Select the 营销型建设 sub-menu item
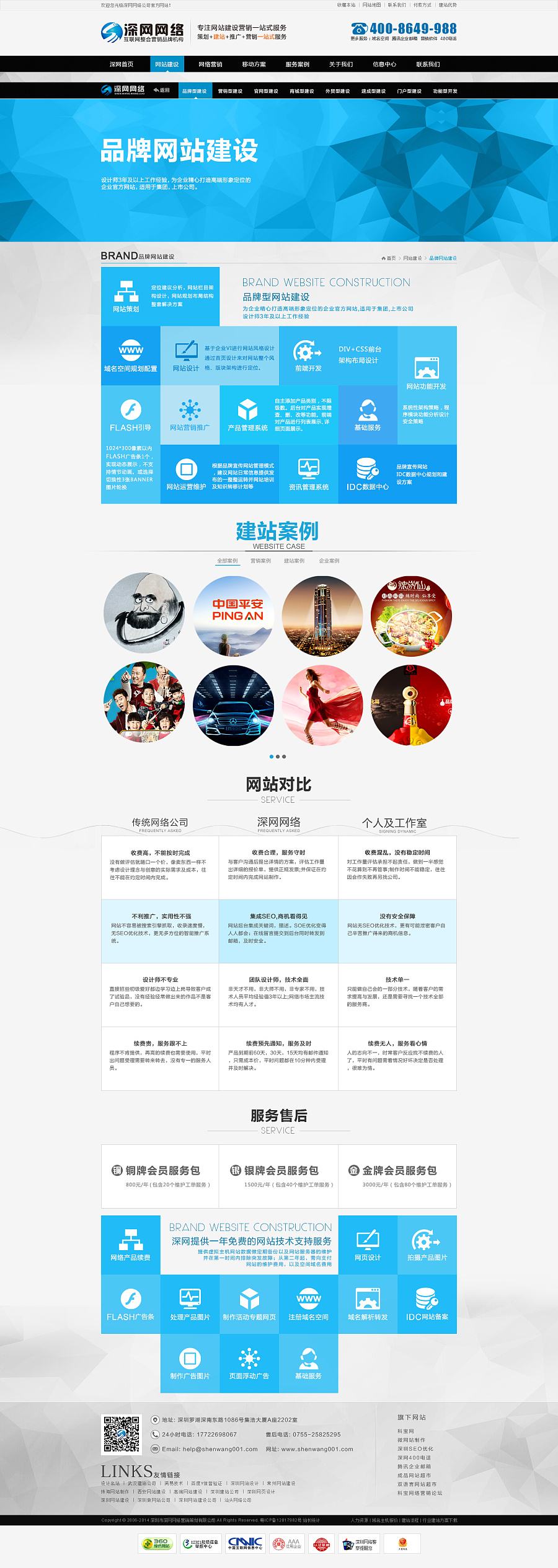The image size is (558, 1568). pyautogui.click(x=230, y=91)
